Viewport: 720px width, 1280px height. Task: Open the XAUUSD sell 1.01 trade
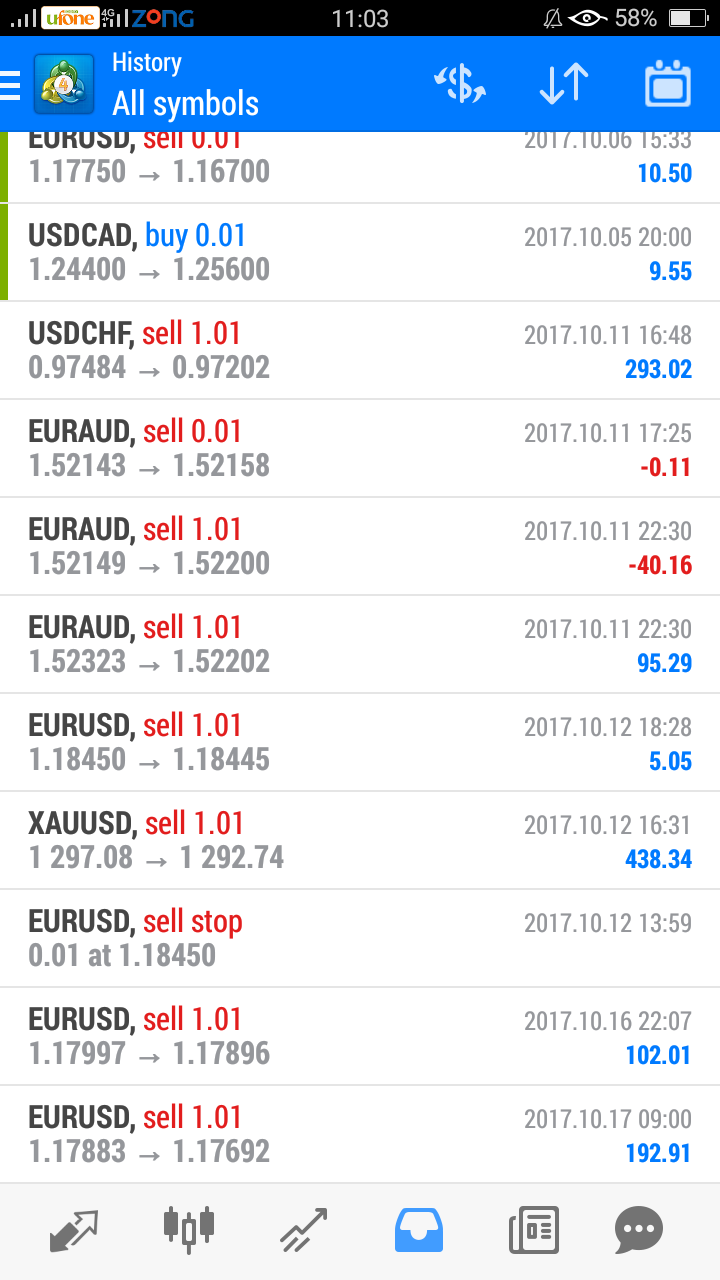360,841
